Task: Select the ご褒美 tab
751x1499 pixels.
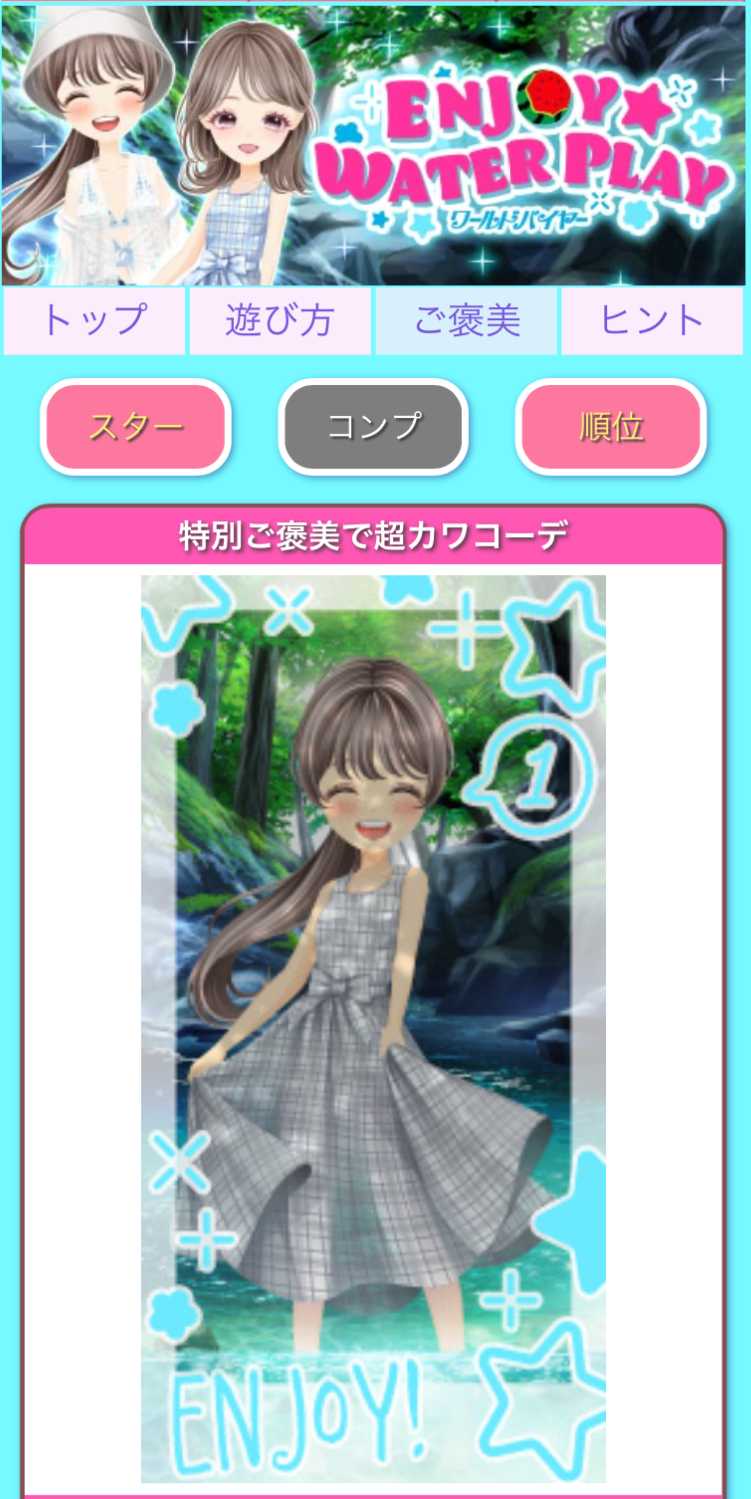Action: click(467, 321)
